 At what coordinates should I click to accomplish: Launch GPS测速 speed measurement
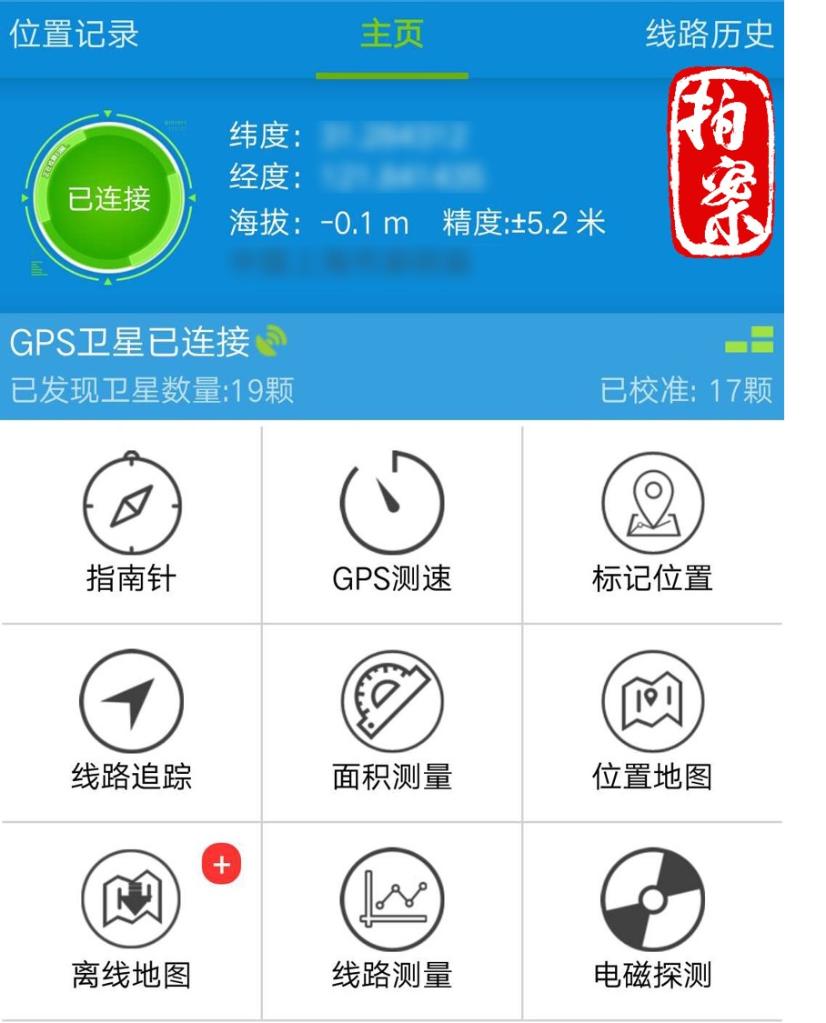tap(391, 522)
